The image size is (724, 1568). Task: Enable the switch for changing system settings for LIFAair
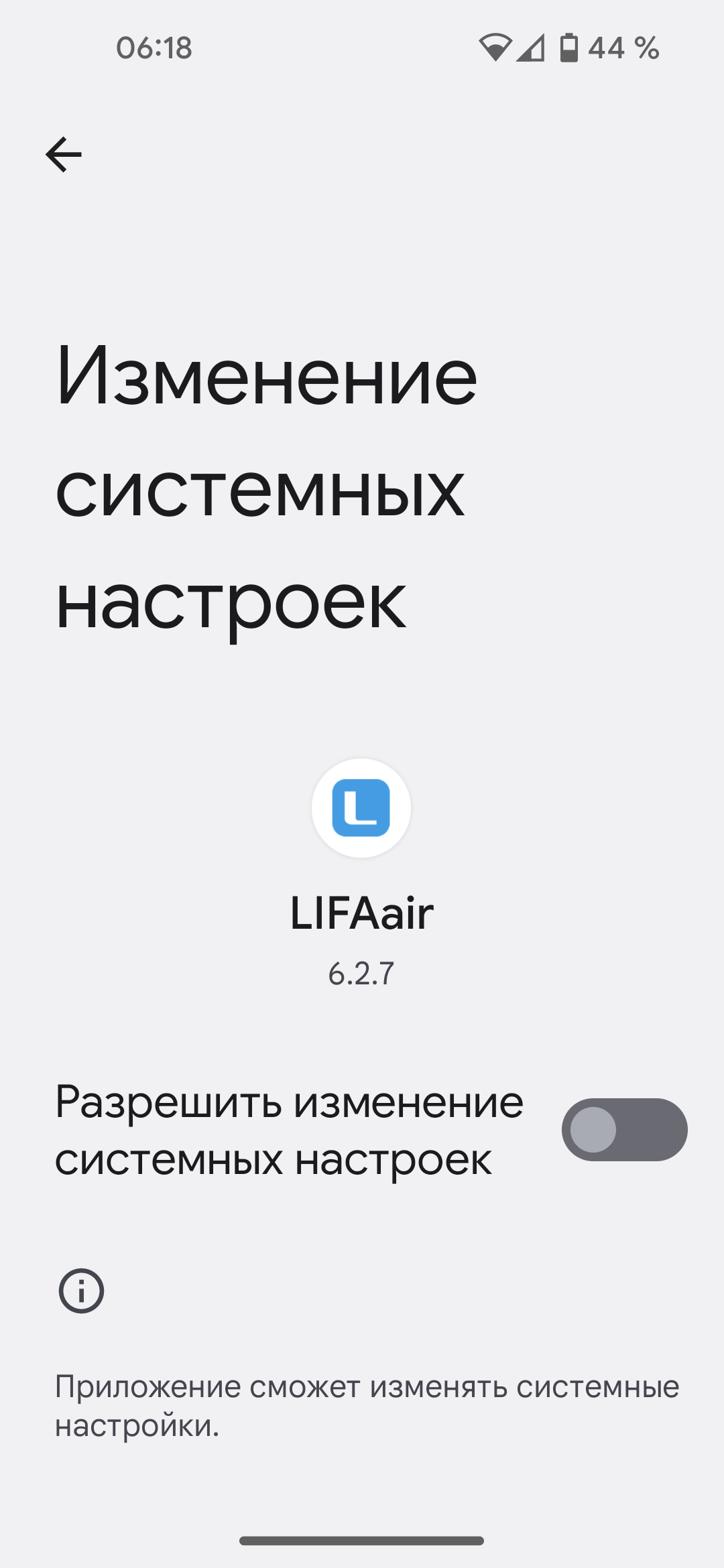pyautogui.click(x=623, y=1129)
